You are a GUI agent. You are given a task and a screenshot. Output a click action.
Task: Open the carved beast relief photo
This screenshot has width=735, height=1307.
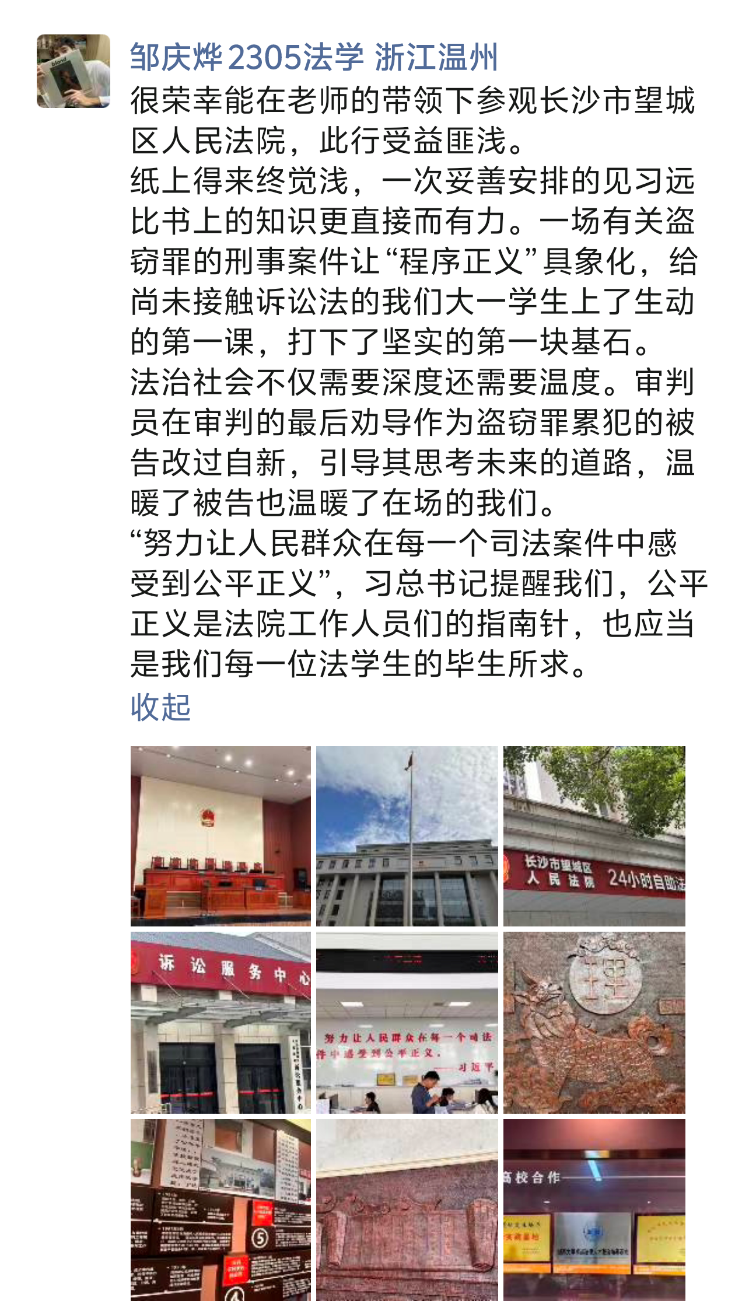[x=593, y=1022]
